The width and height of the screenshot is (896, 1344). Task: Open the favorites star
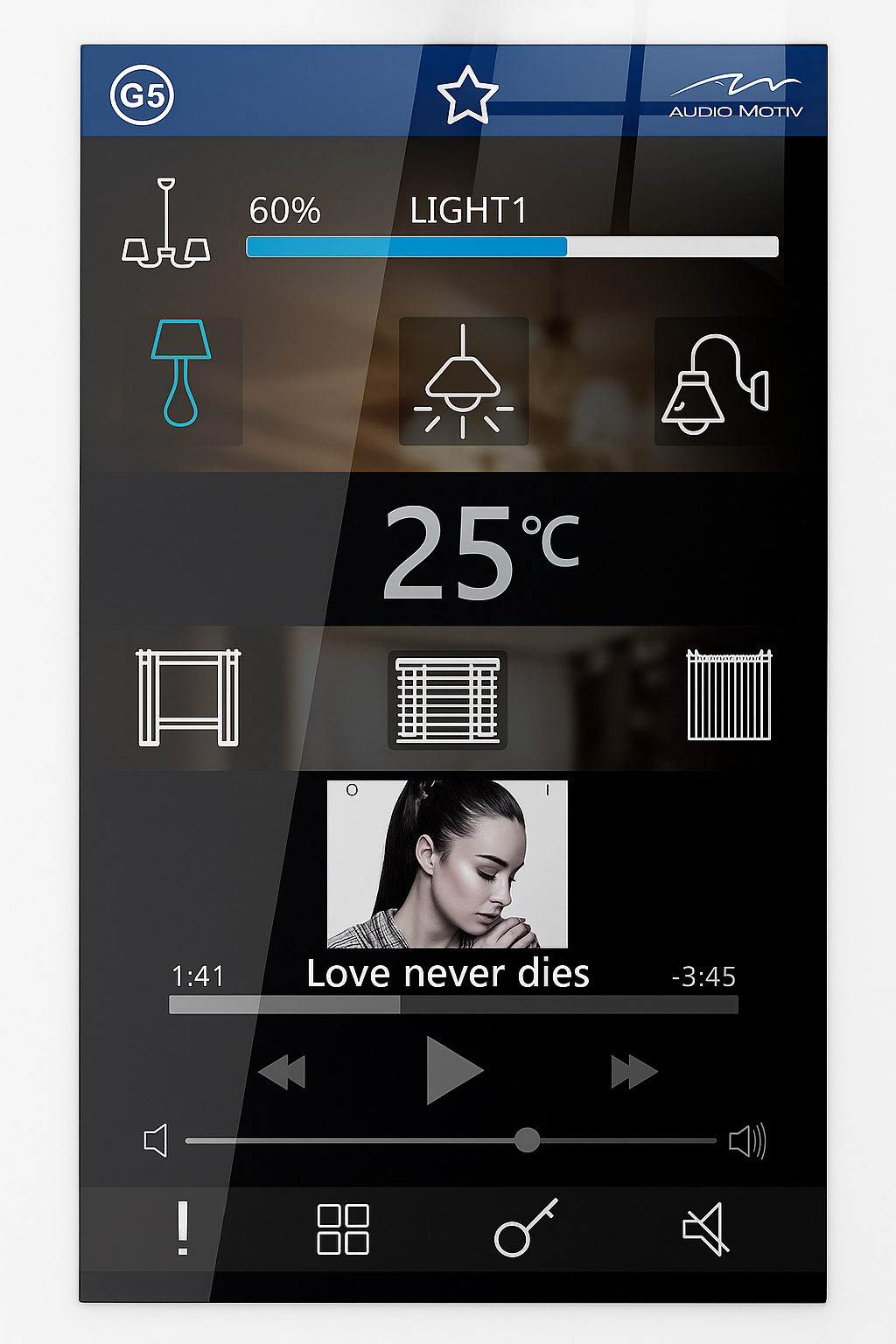click(467, 95)
